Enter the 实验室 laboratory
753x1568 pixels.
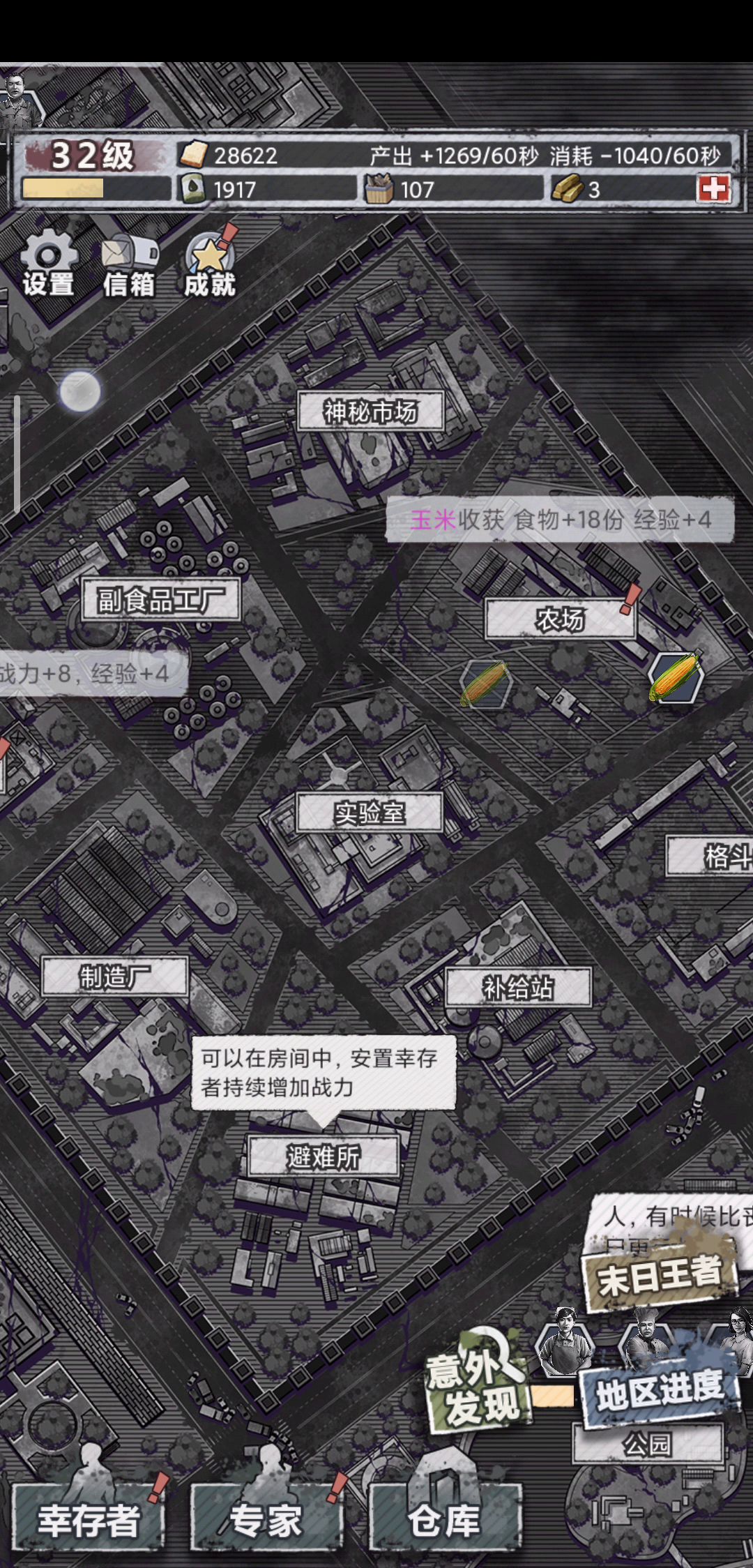370,813
